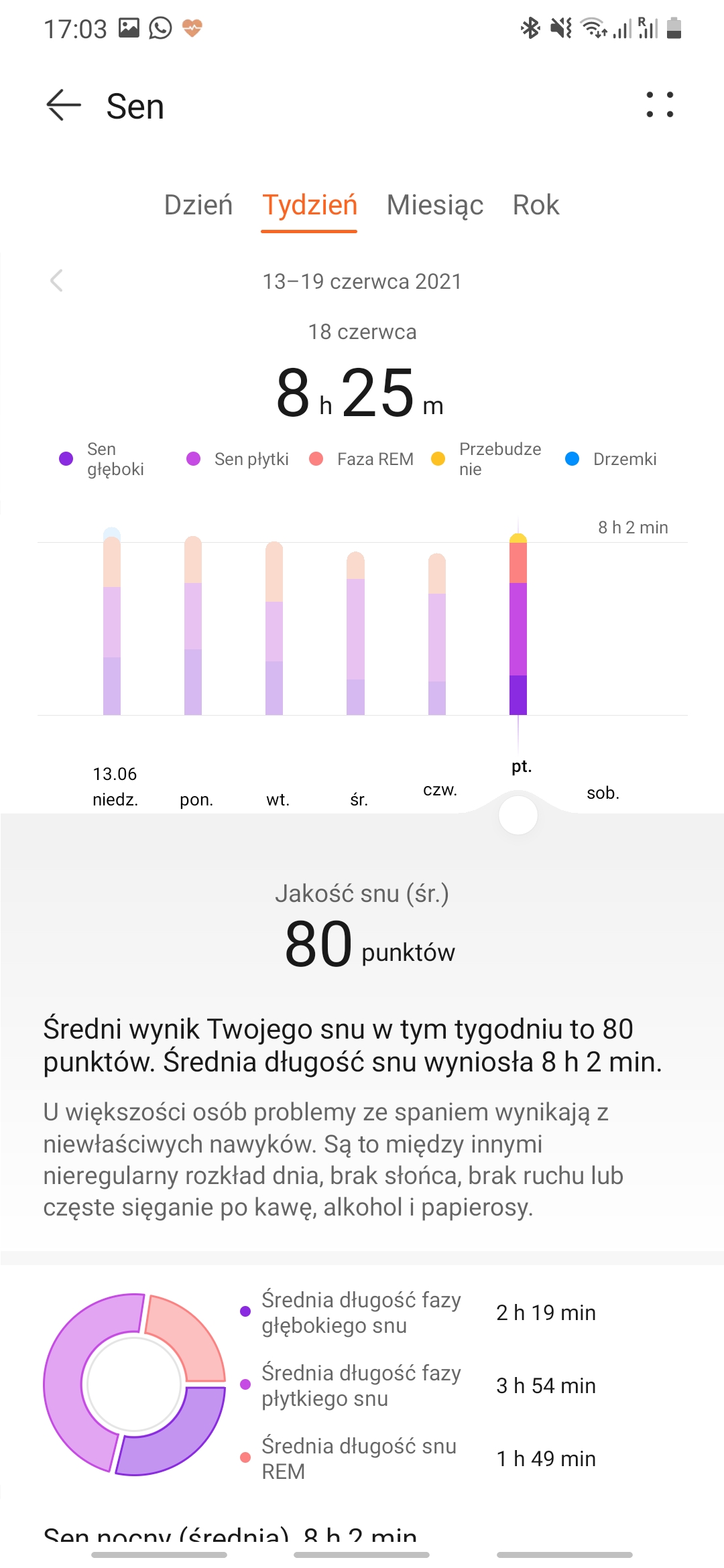This screenshot has height=1568, width=724.
Task: Select the Monday (pon.) sleep bar
Action: tap(193, 627)
